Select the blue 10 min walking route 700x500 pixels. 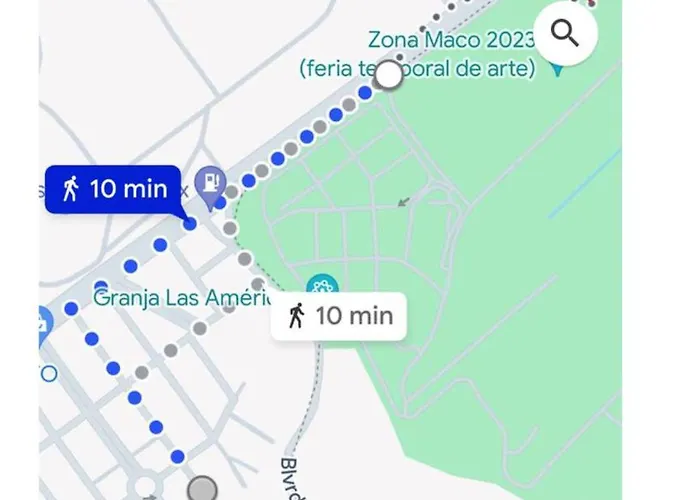coord(112,190)
